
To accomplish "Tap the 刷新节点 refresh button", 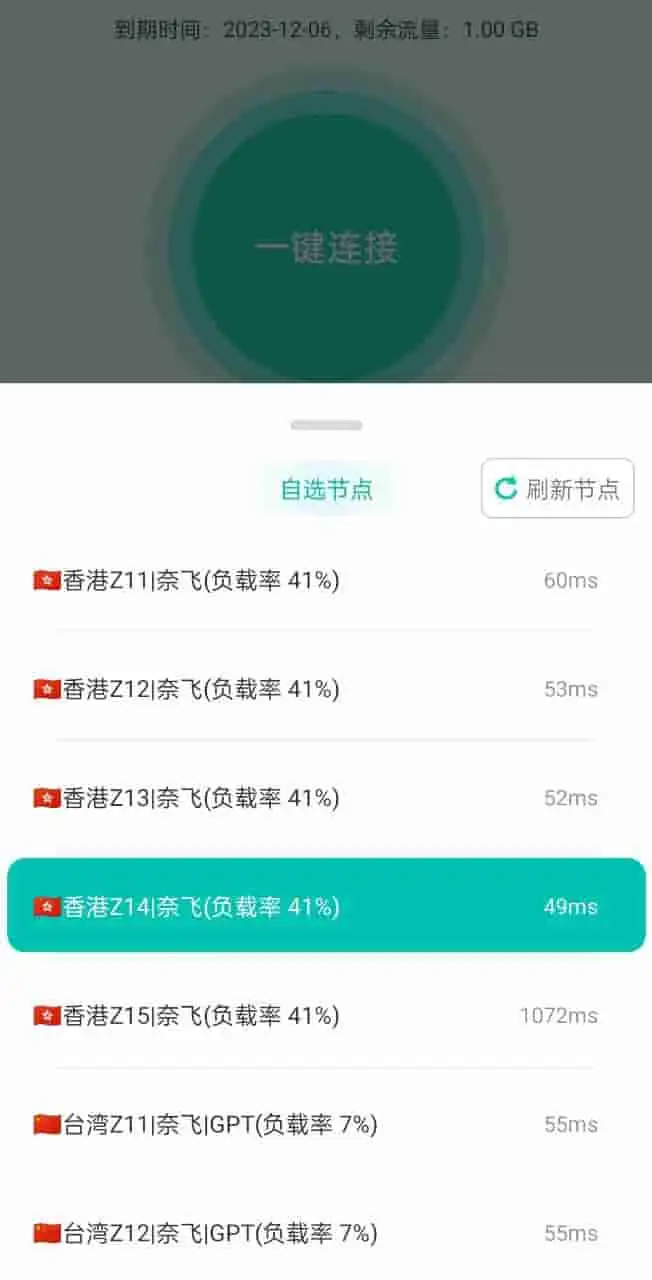I will click(557, 488).
